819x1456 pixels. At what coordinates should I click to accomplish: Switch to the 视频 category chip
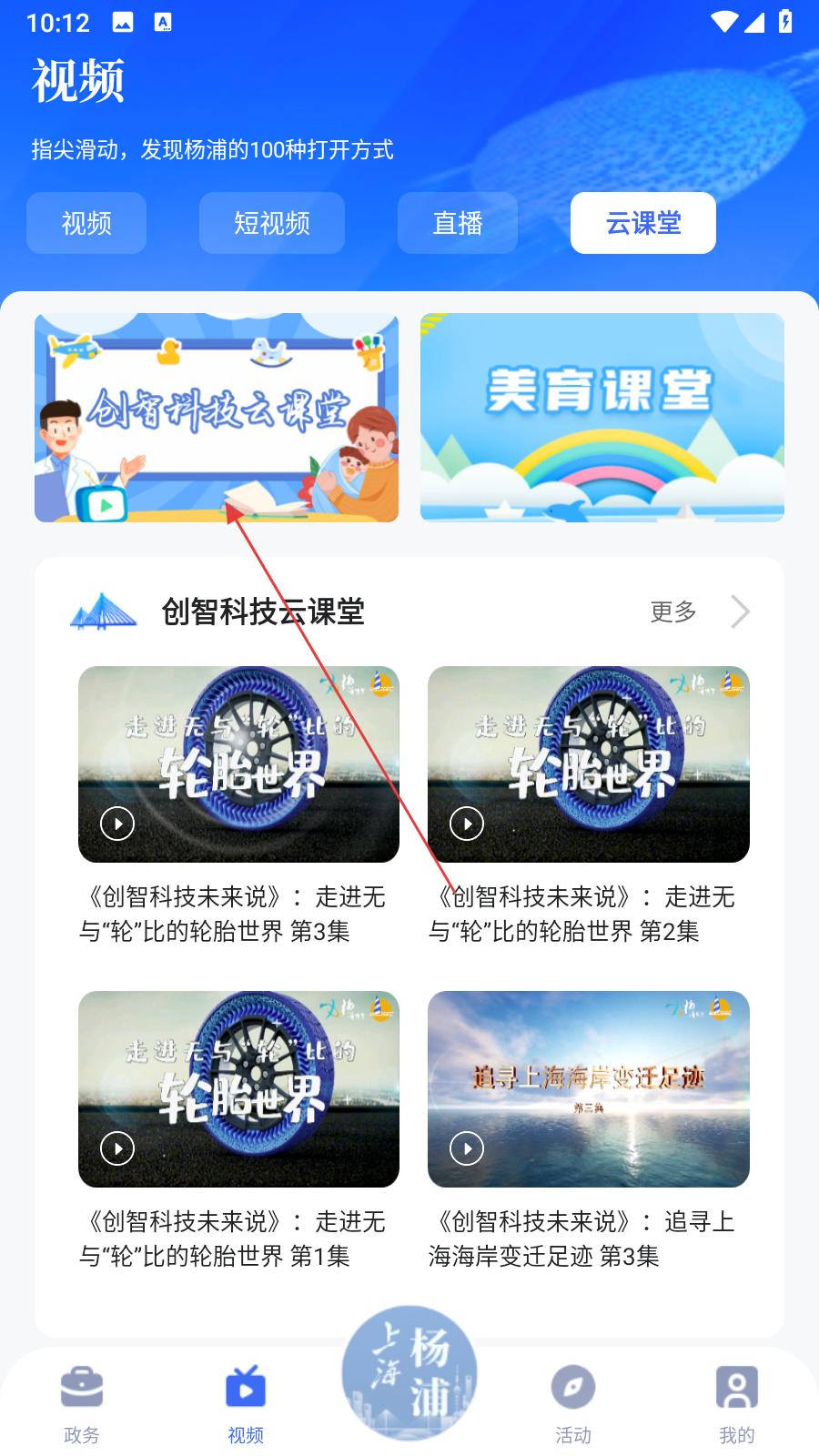(86, 223)
